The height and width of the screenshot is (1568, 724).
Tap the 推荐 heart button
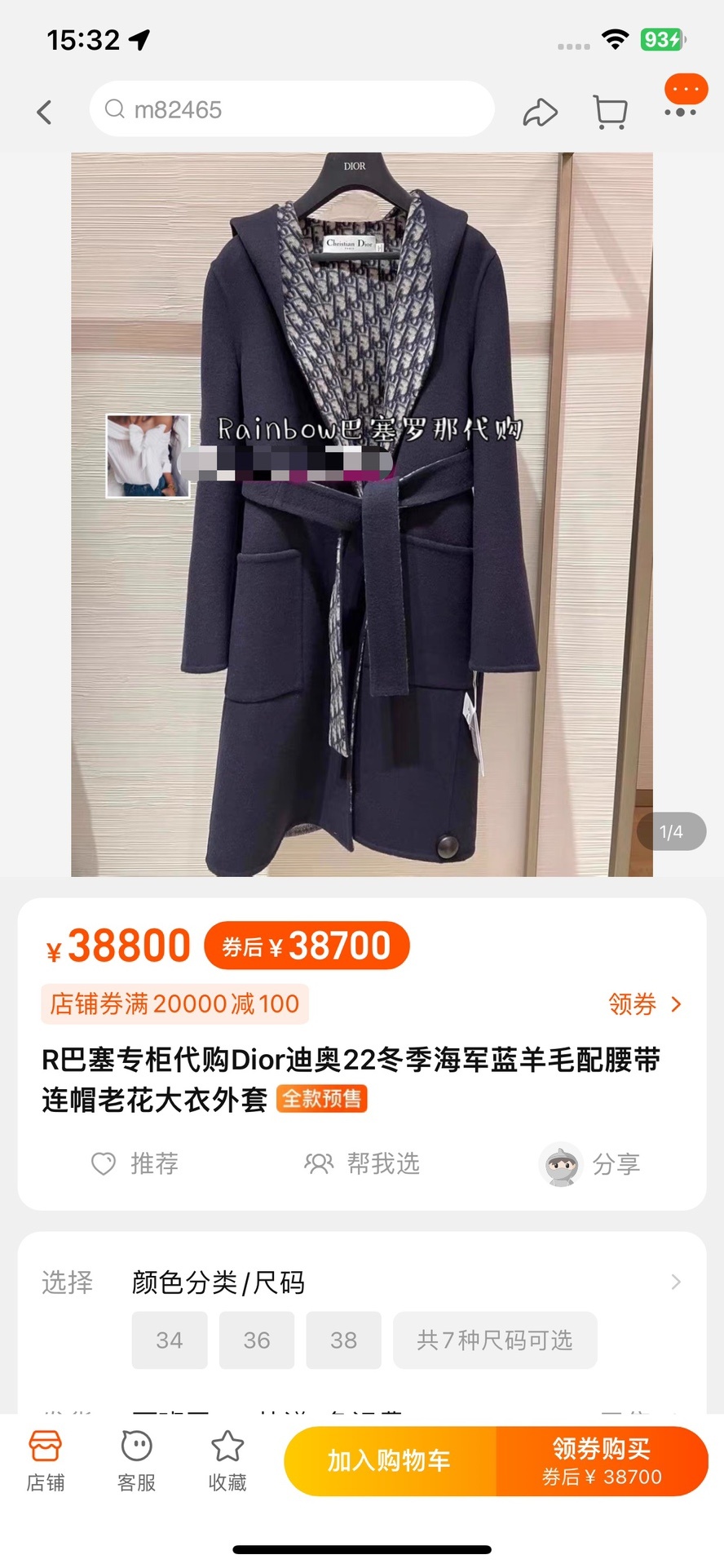coord(135,1163)
